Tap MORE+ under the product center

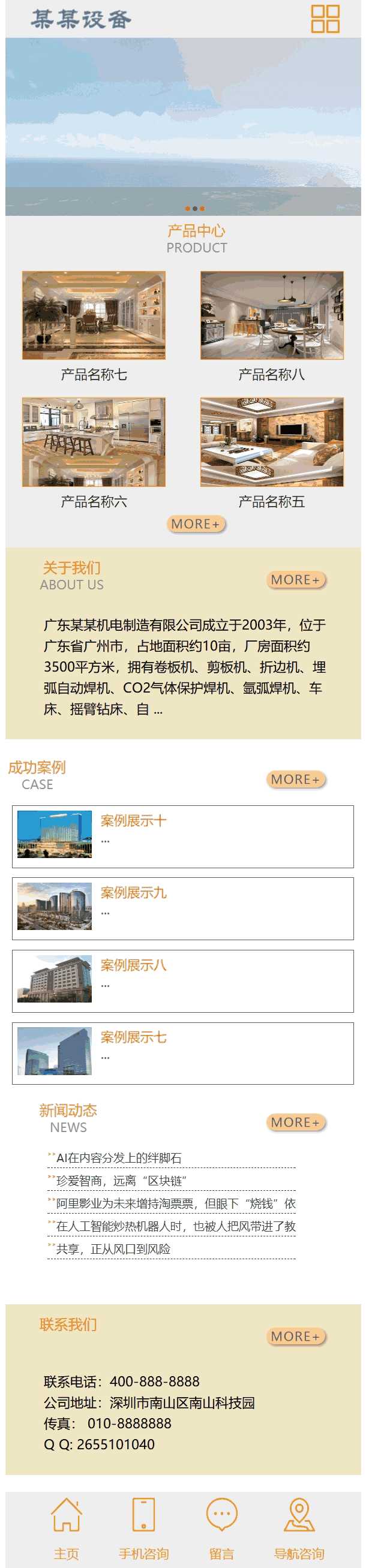pos(196,524)
